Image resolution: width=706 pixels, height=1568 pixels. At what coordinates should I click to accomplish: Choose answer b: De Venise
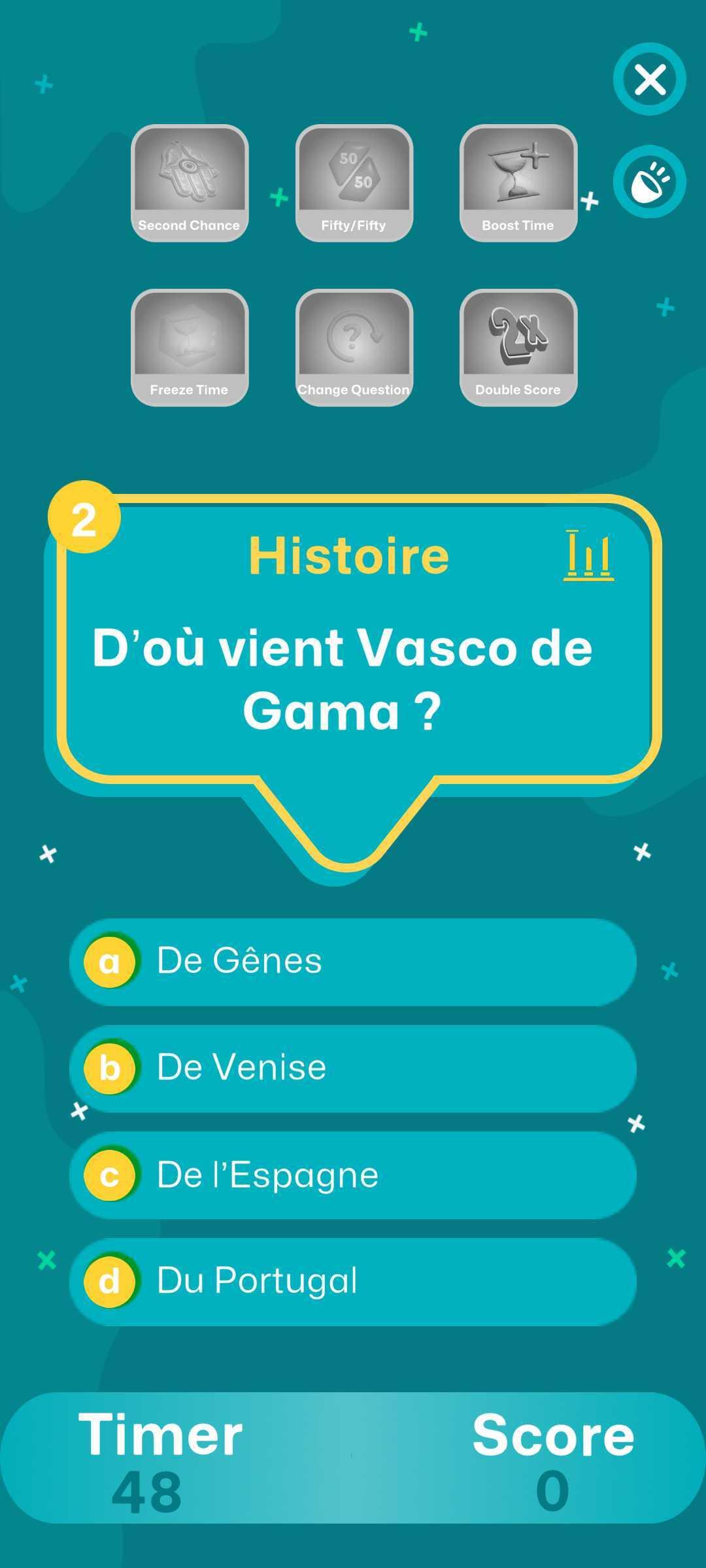[353, 1068]
